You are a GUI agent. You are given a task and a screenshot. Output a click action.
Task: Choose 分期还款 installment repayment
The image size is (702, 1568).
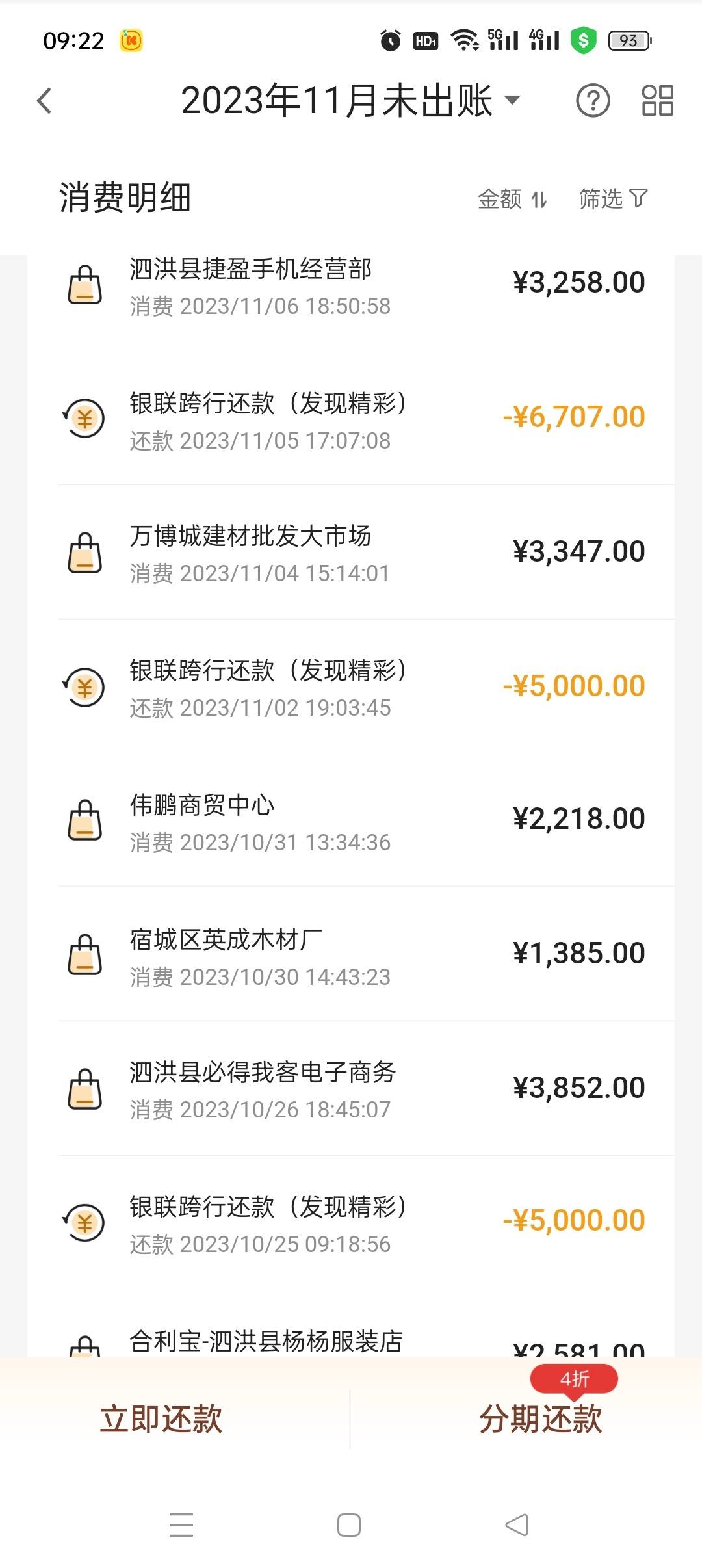[x=541, y=1419]
